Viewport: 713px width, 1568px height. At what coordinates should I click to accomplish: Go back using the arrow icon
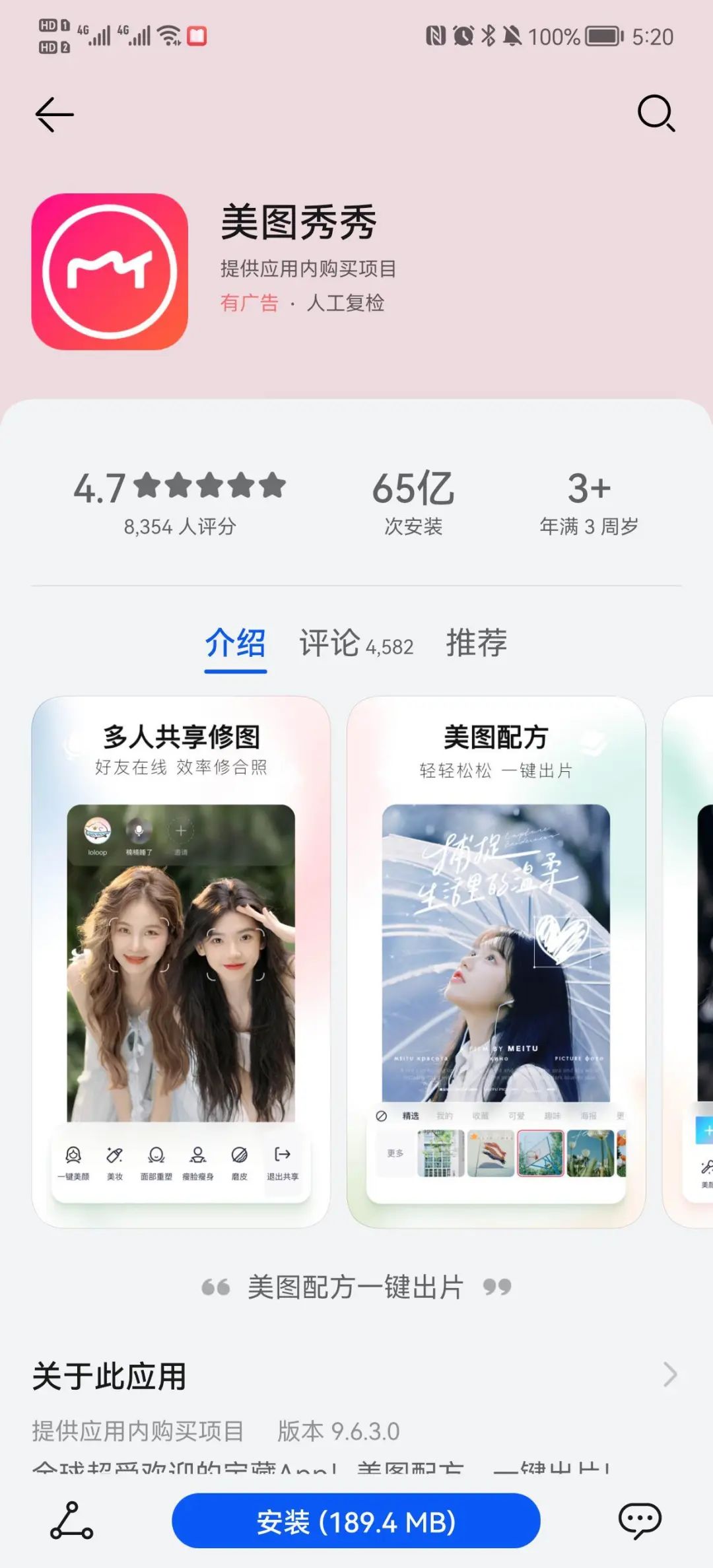click(54, 114)
